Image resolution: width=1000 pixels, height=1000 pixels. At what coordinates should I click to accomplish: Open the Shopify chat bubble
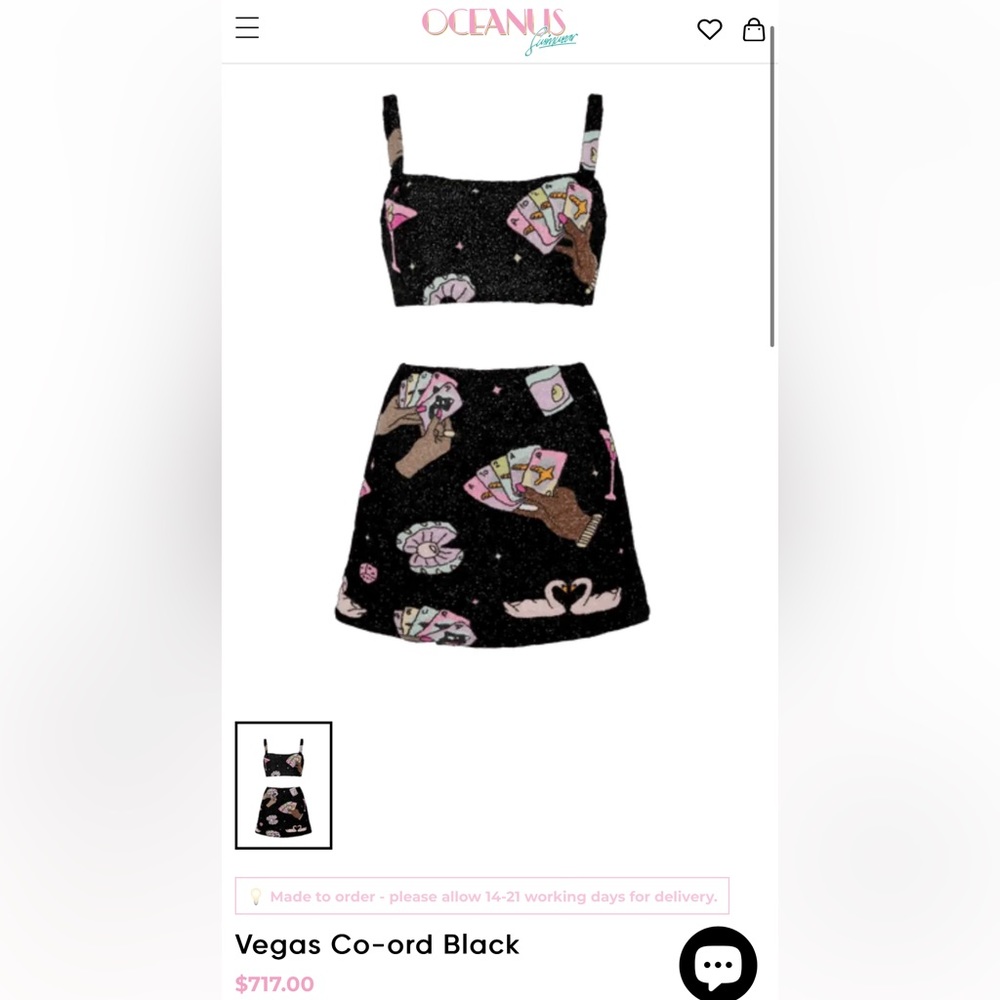coord(717,965)
